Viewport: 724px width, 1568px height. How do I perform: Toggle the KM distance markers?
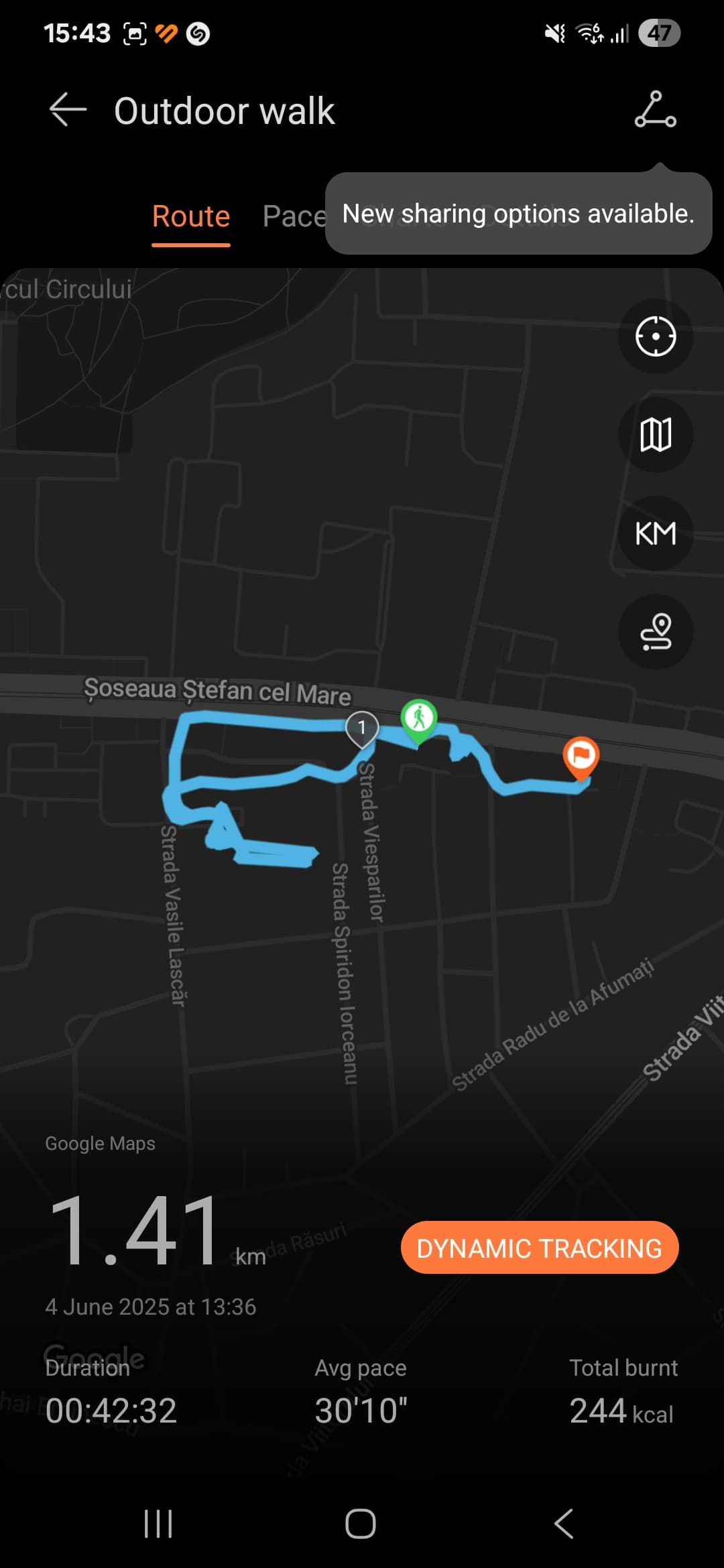[656, 533]
